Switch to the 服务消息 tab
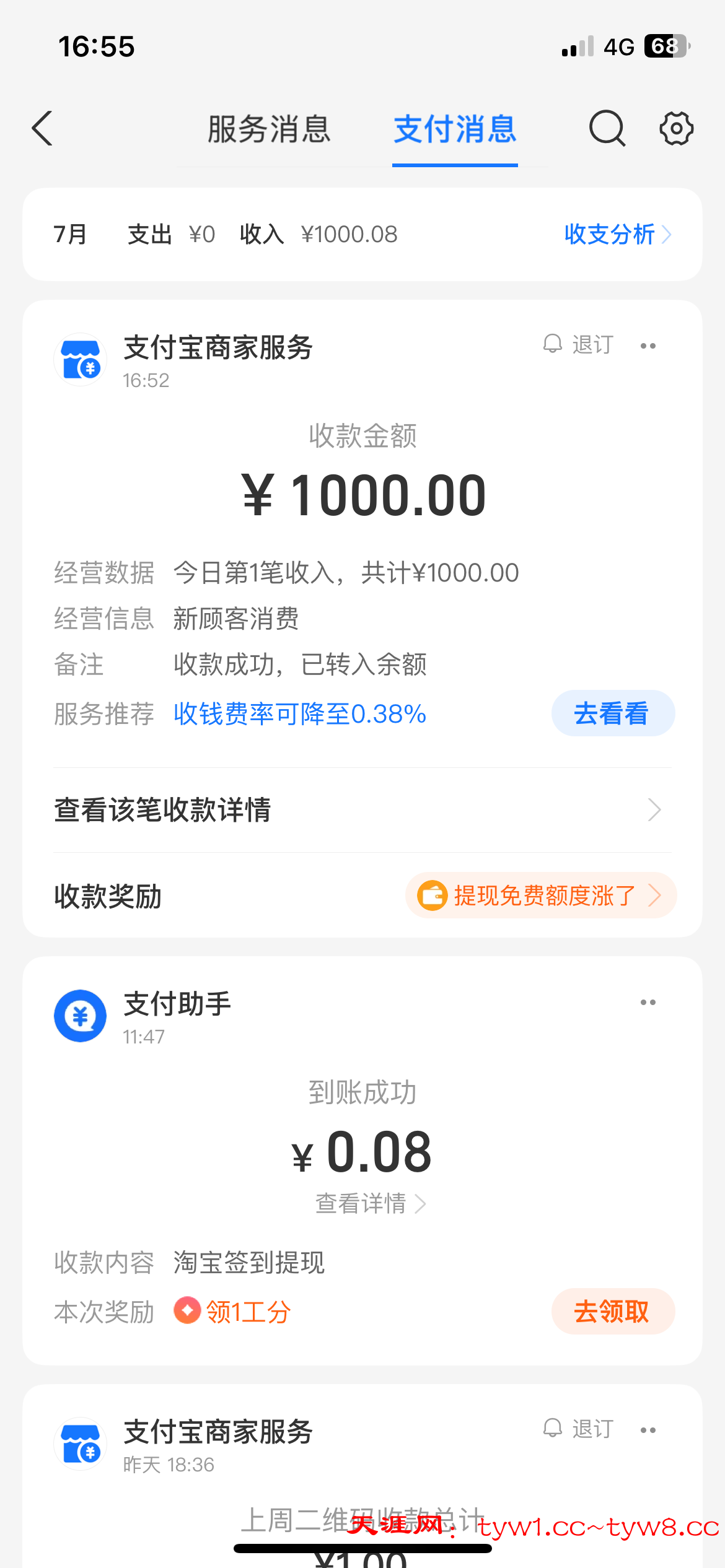 269,129
